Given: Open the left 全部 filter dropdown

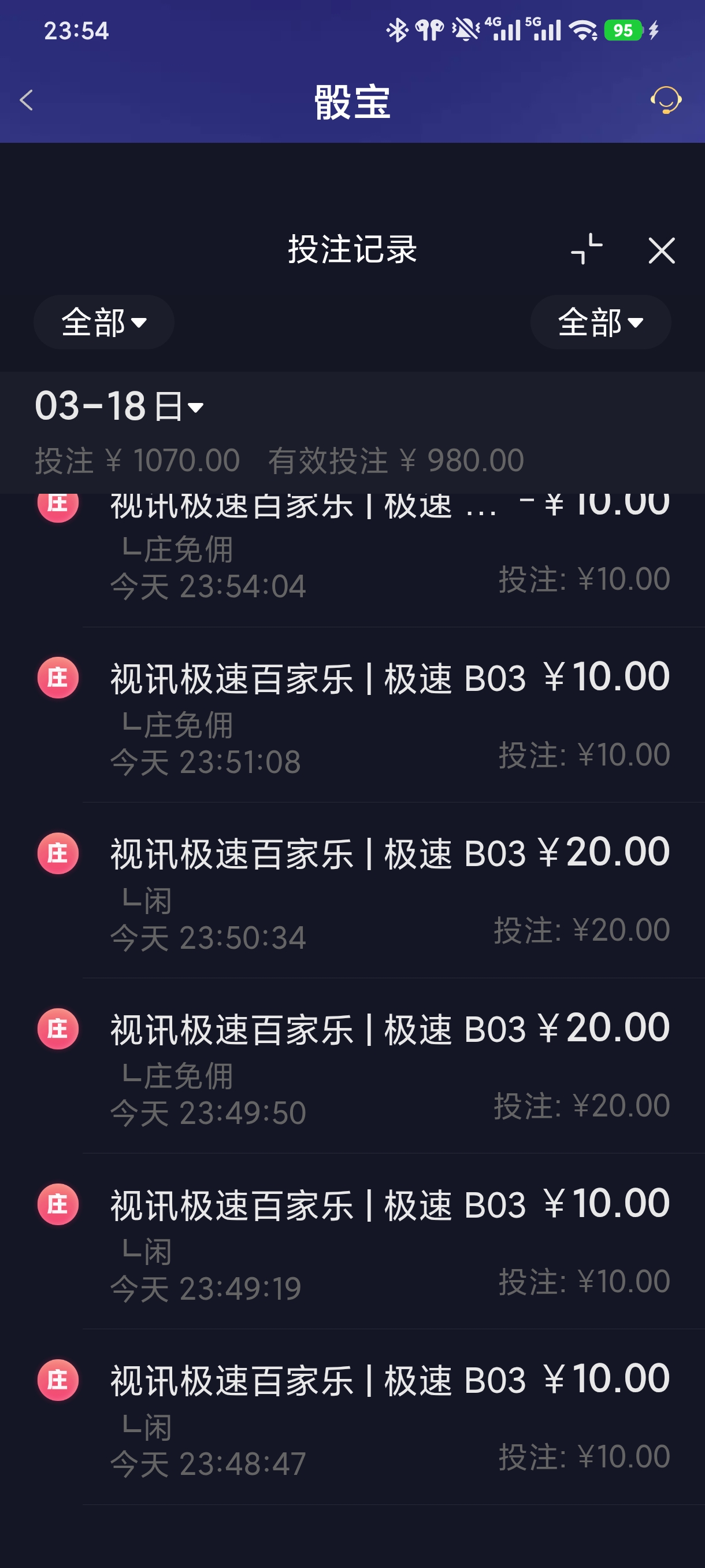Looking at the screenshot, I should tap(103, 323).
